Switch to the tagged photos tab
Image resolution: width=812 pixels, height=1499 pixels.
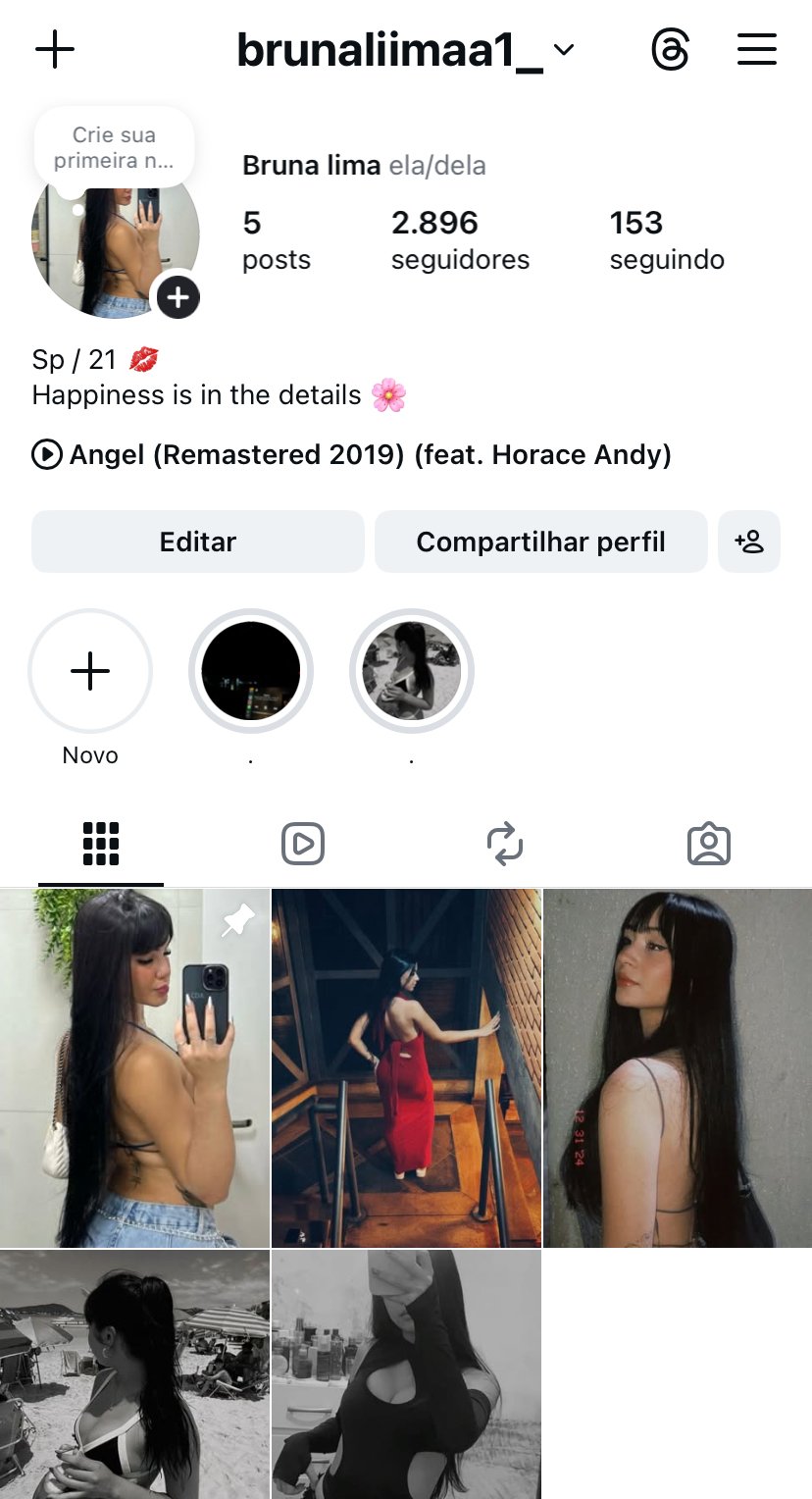(x=708, y=844)
